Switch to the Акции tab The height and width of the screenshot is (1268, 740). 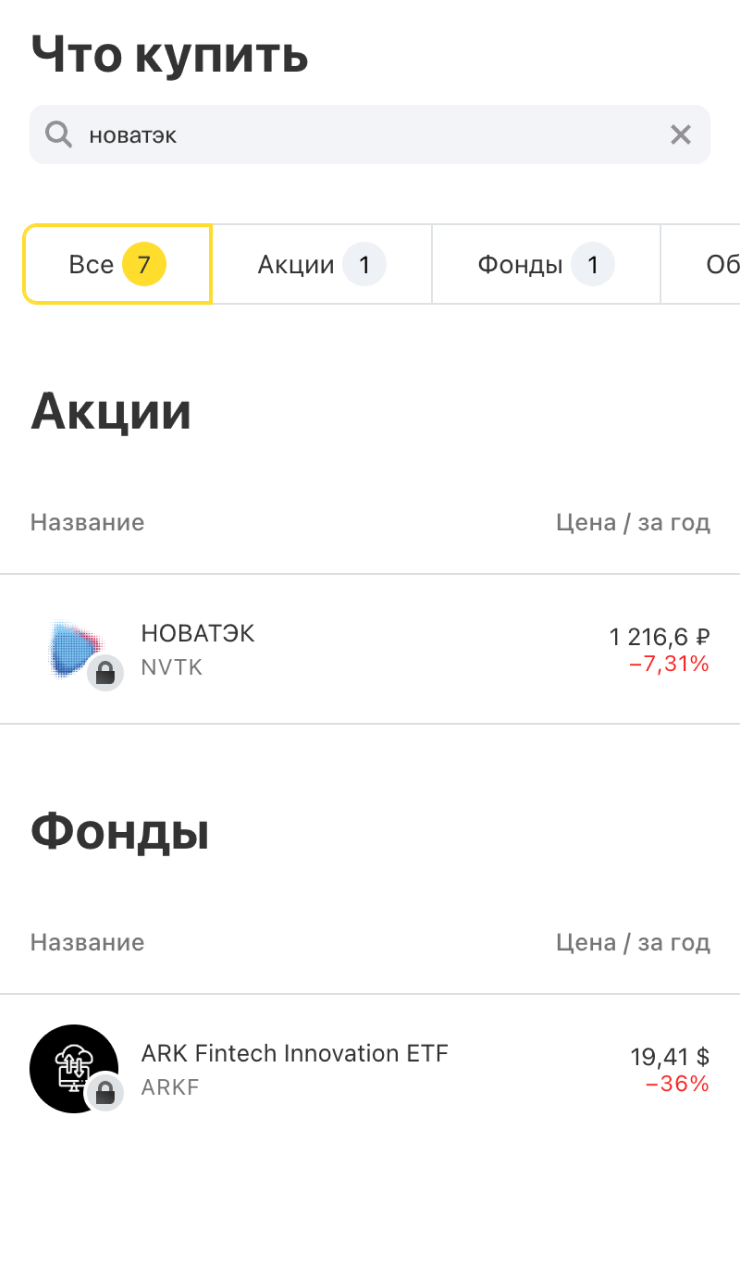(x=322, y=265)
